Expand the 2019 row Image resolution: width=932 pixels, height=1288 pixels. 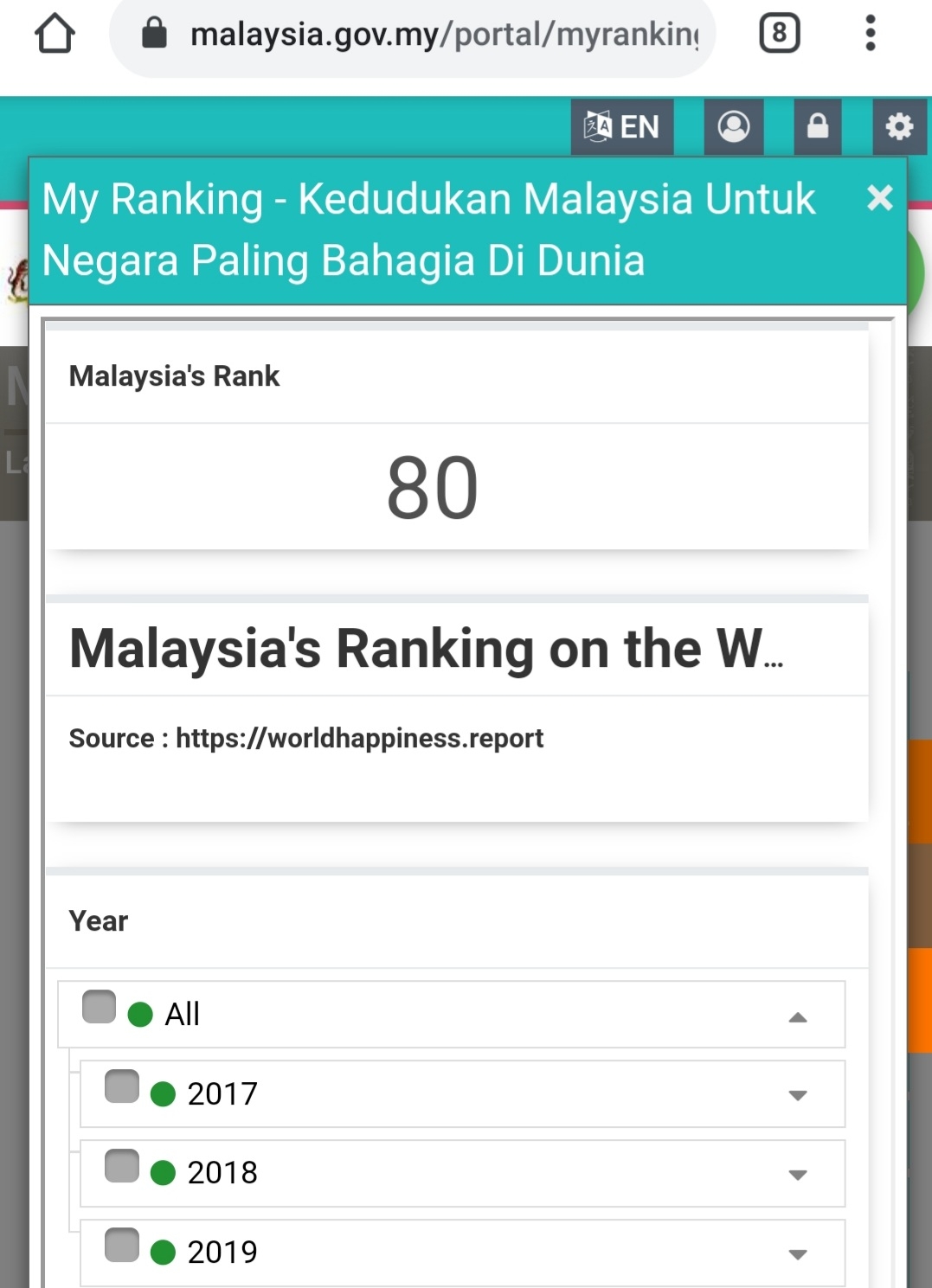(x=798, y=1254)
